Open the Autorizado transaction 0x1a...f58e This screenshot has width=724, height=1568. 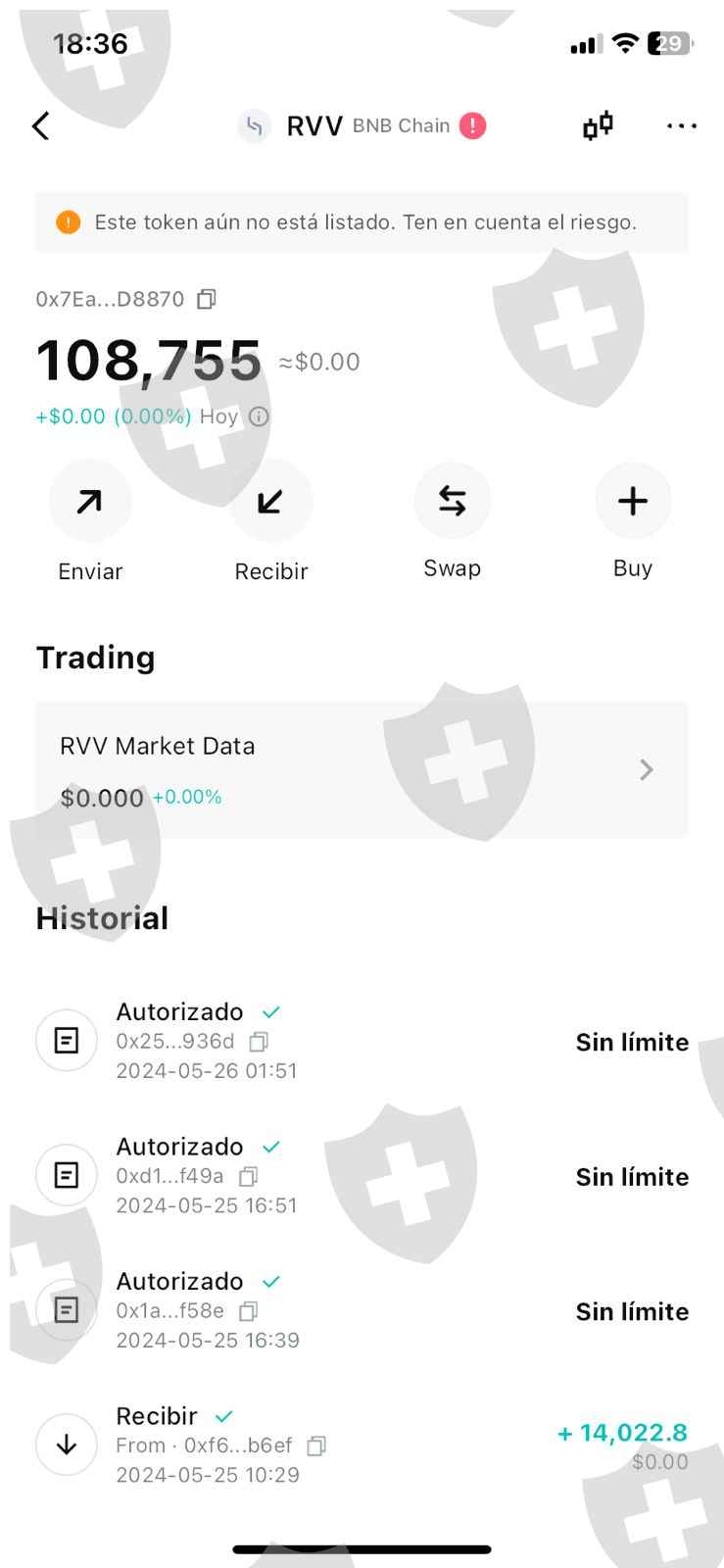click(x=362, y=1310)
